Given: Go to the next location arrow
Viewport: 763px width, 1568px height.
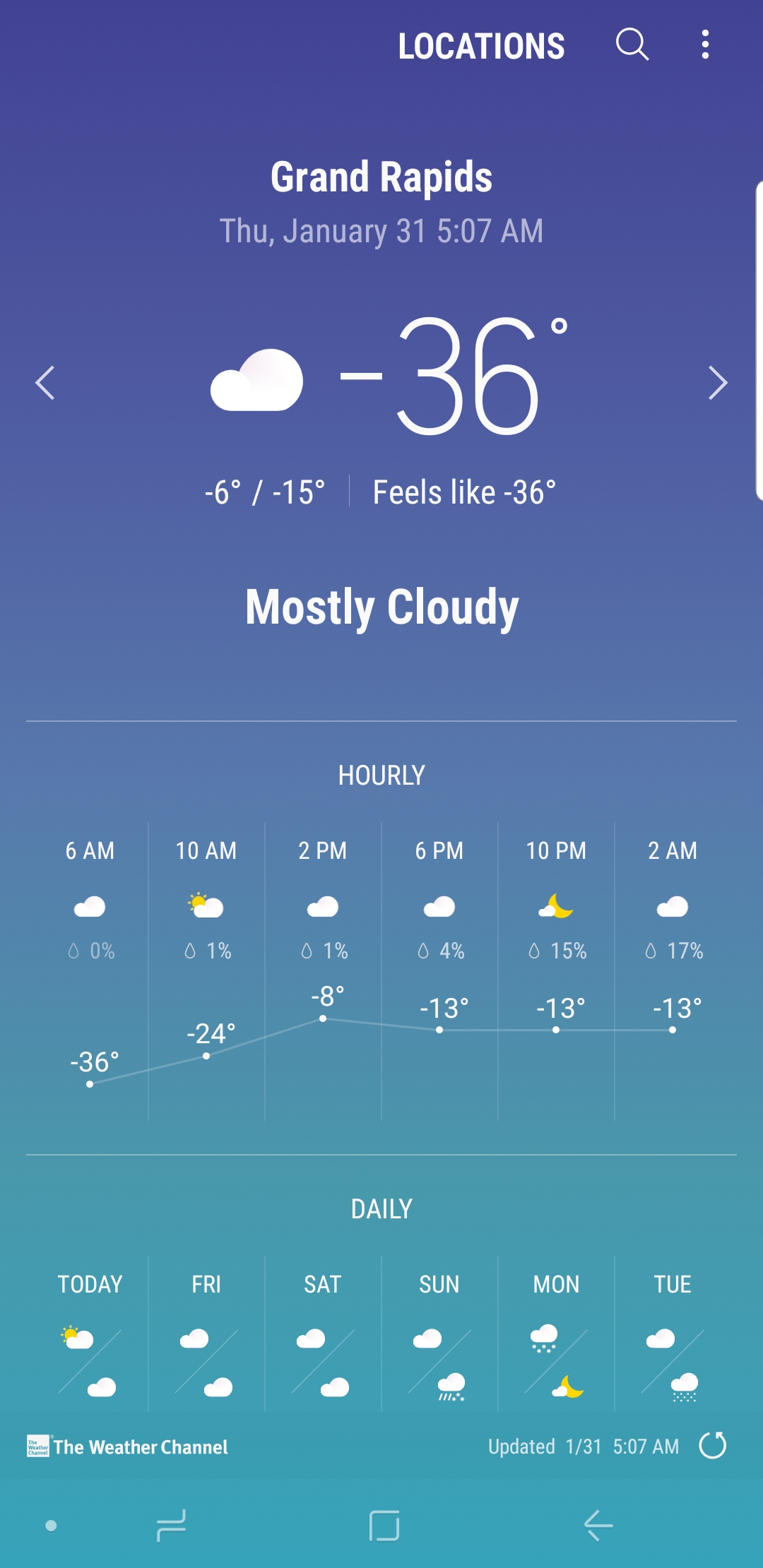Looking at the screenshot, I should pos(718,383).
